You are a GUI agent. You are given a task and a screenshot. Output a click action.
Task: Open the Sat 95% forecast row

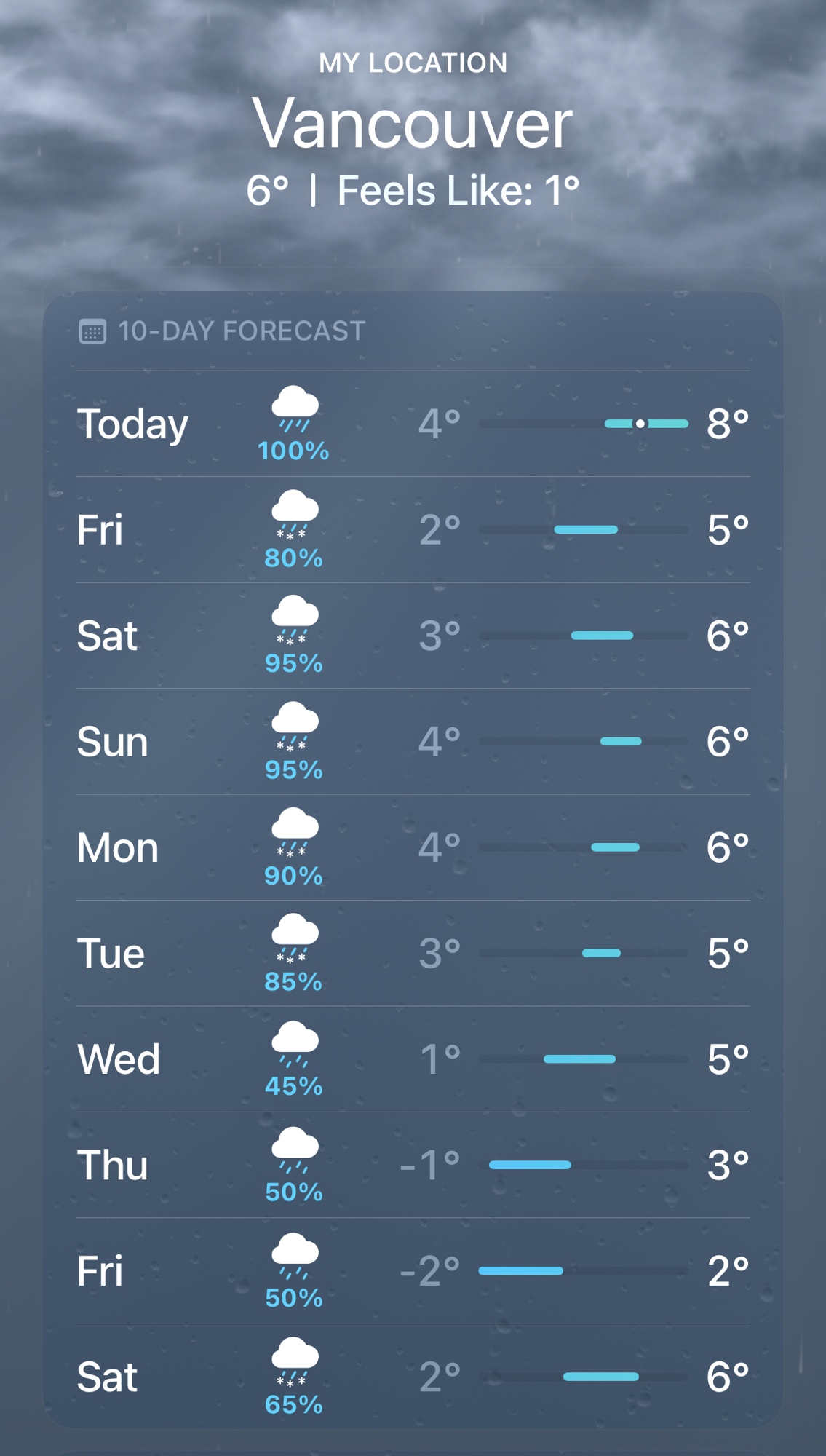point(413,636)
